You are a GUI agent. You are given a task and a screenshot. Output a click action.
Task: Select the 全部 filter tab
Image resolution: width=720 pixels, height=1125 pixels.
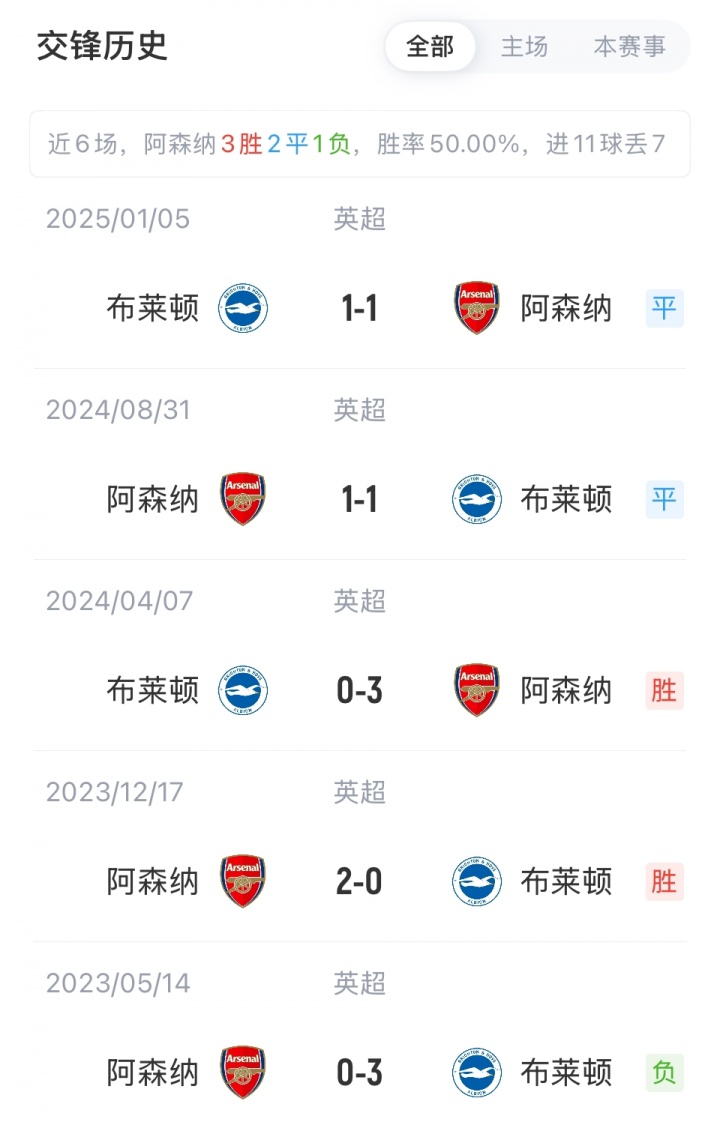pos(430,47)
